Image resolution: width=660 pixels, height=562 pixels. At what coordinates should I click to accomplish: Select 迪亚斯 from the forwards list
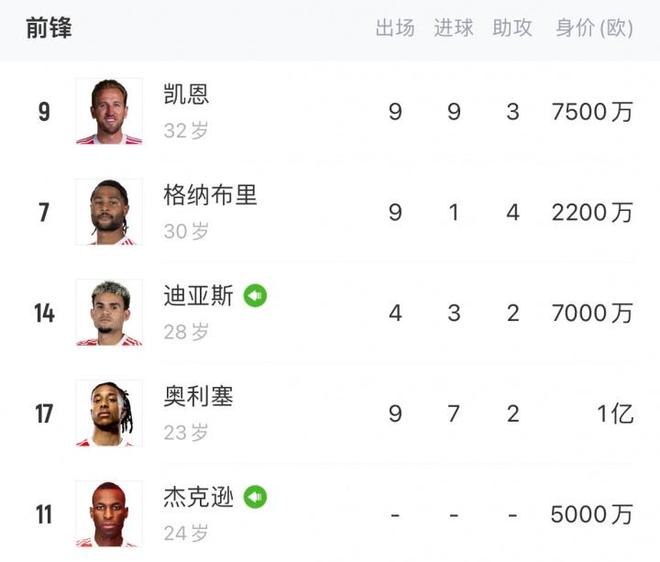tap(198, 296)
